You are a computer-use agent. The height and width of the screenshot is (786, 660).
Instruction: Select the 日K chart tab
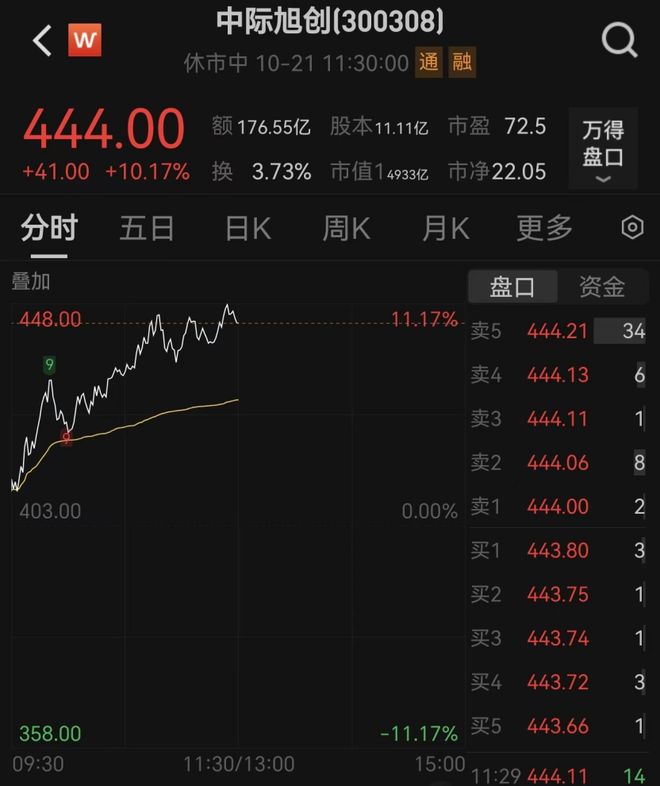[248, 229]
